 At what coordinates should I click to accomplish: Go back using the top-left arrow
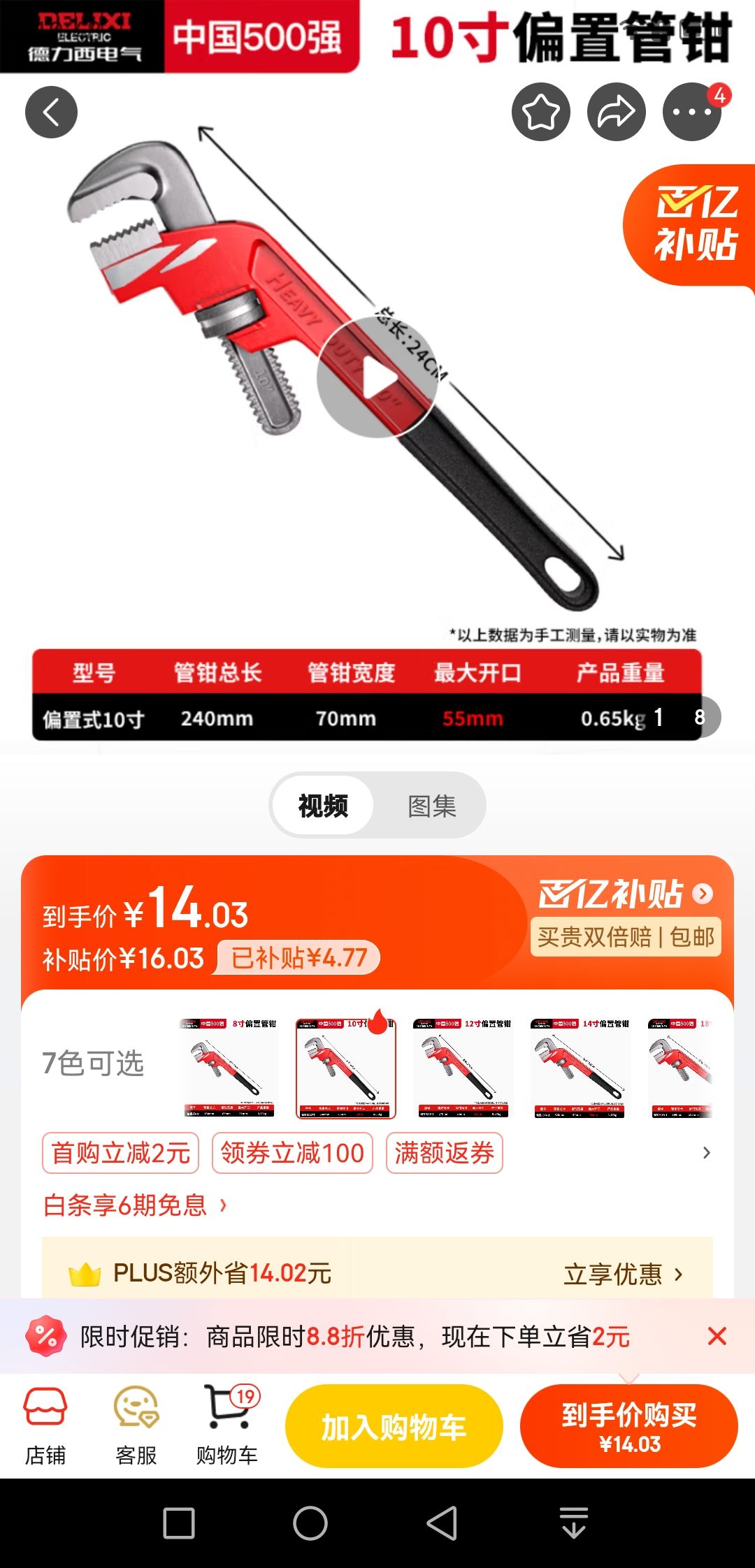click(51, 112)
